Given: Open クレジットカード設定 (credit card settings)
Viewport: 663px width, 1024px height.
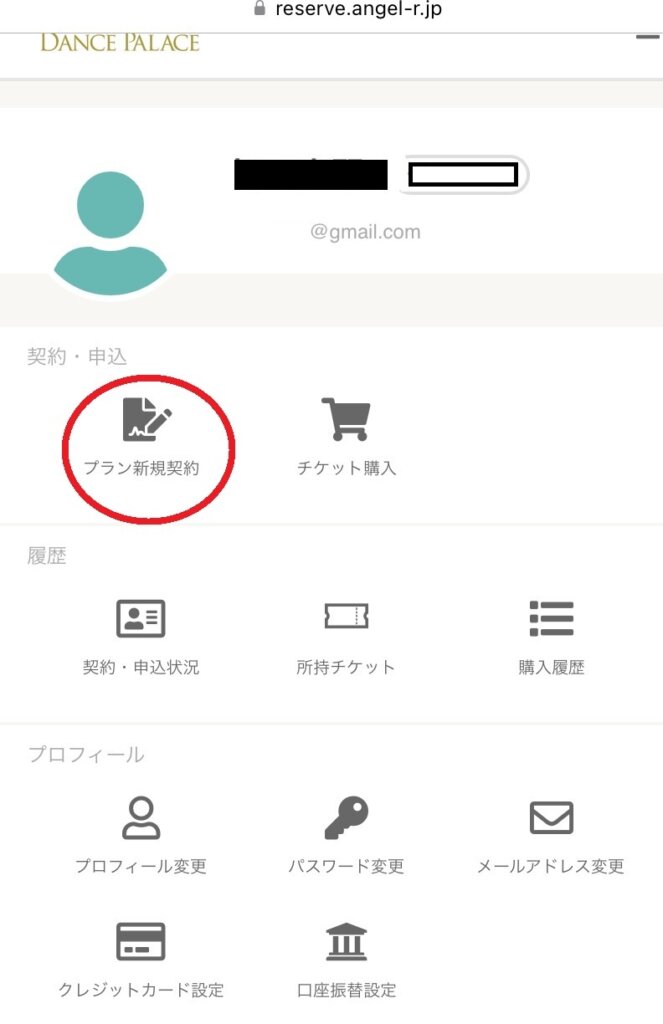Looking at the screenshot, I should coord(141,960).
